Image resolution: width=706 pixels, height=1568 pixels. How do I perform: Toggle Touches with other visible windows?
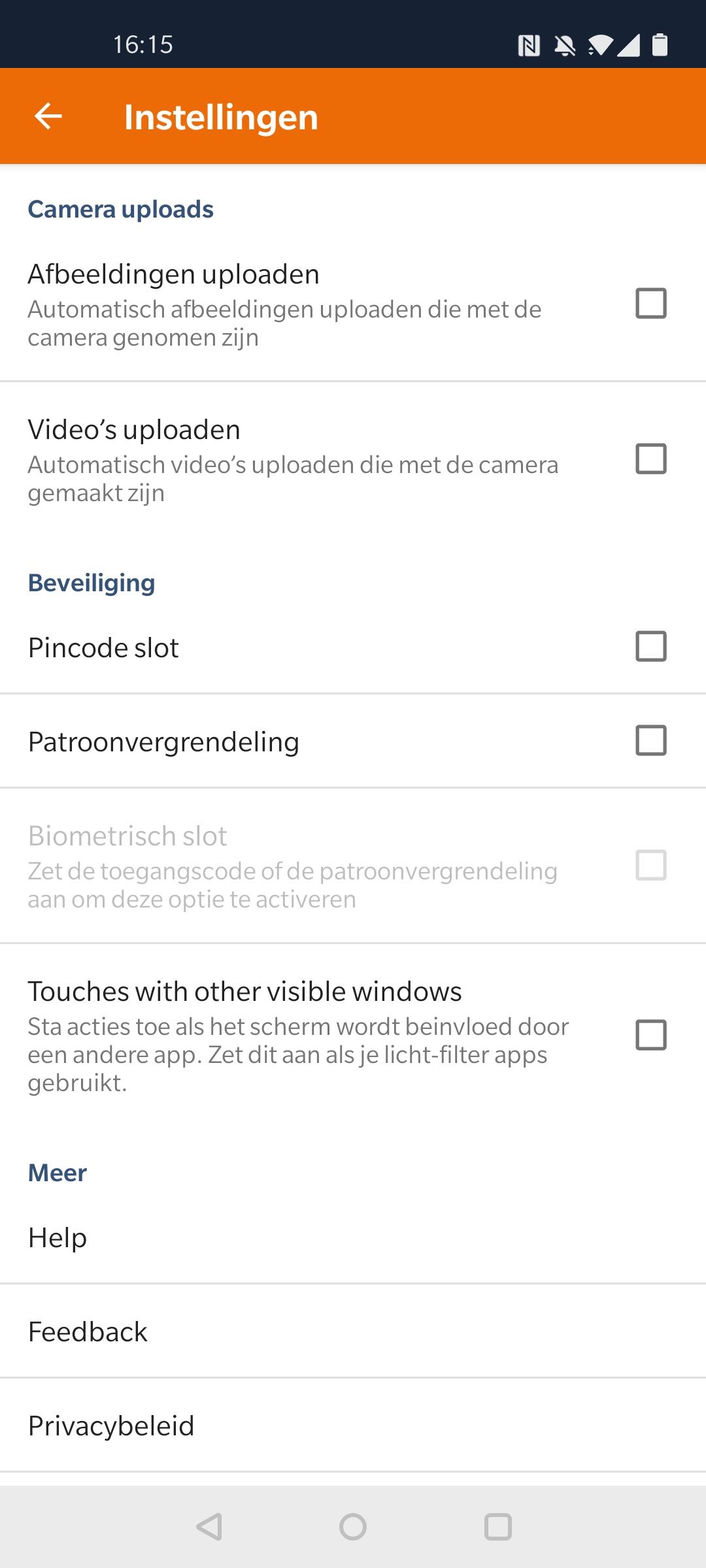pos(650,1035)
